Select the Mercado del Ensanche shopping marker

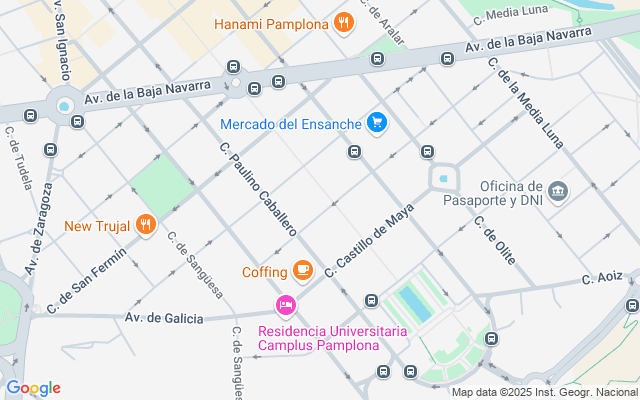tap(376, 124)
